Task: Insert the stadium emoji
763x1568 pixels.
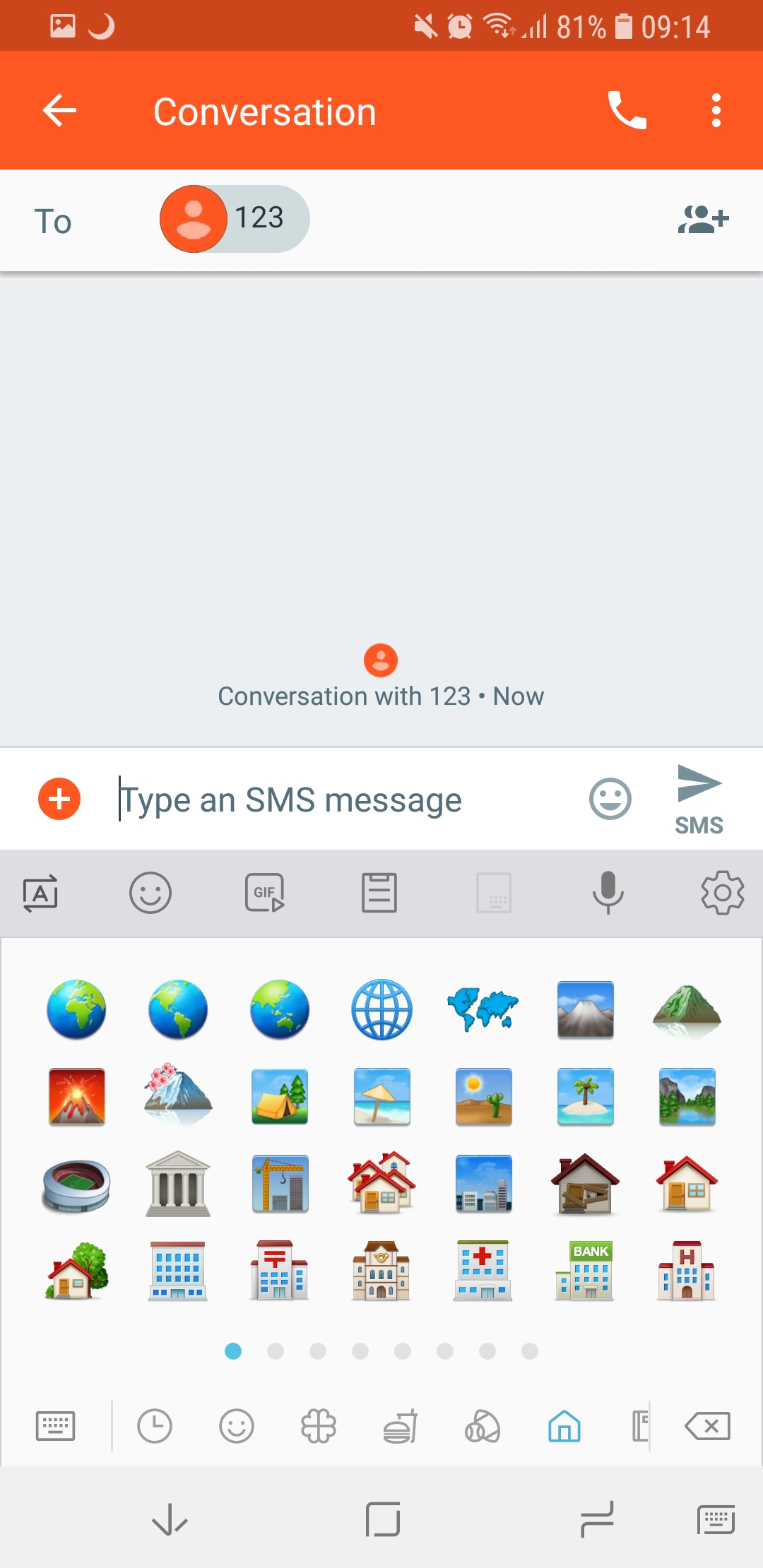Action: [76, 1184]
